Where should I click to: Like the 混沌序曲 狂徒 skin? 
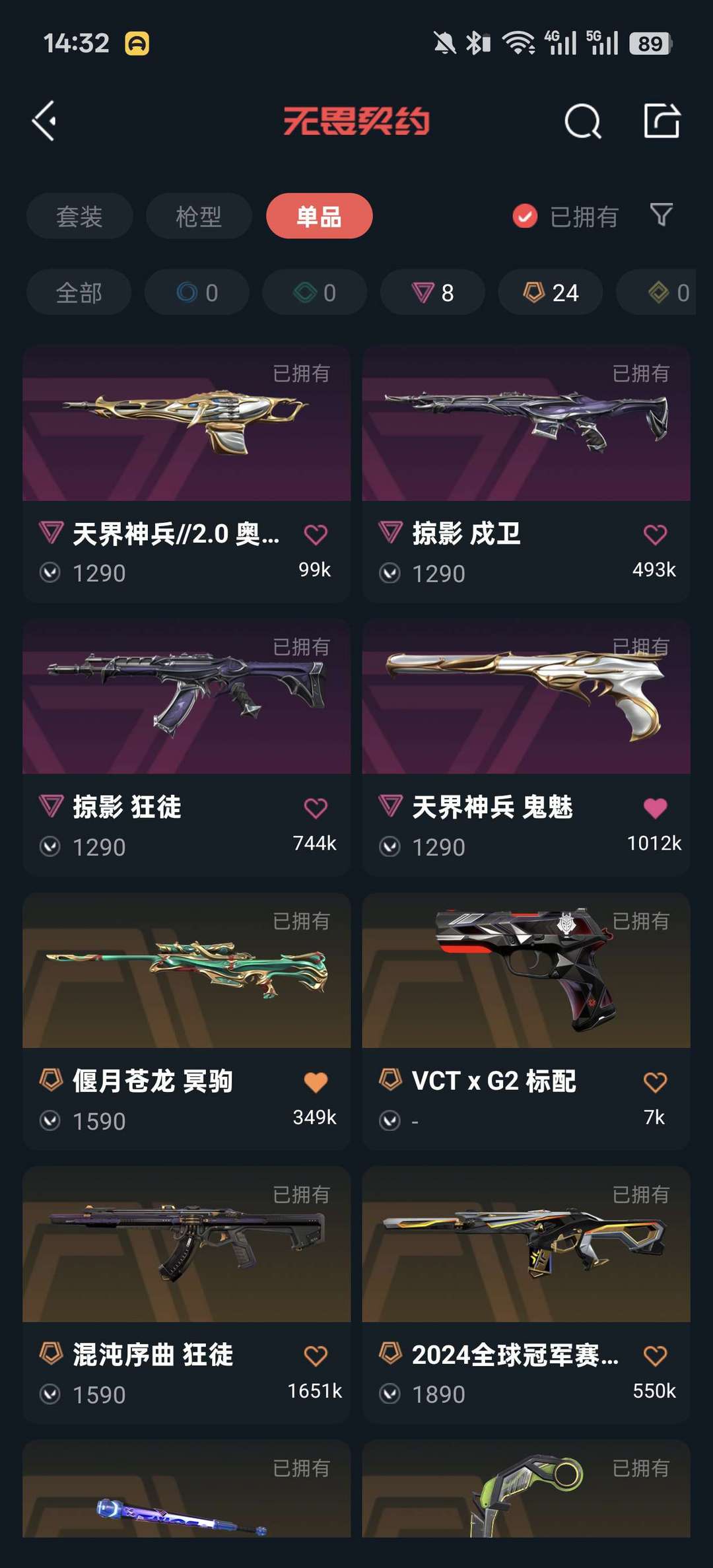pos(316,1356)
